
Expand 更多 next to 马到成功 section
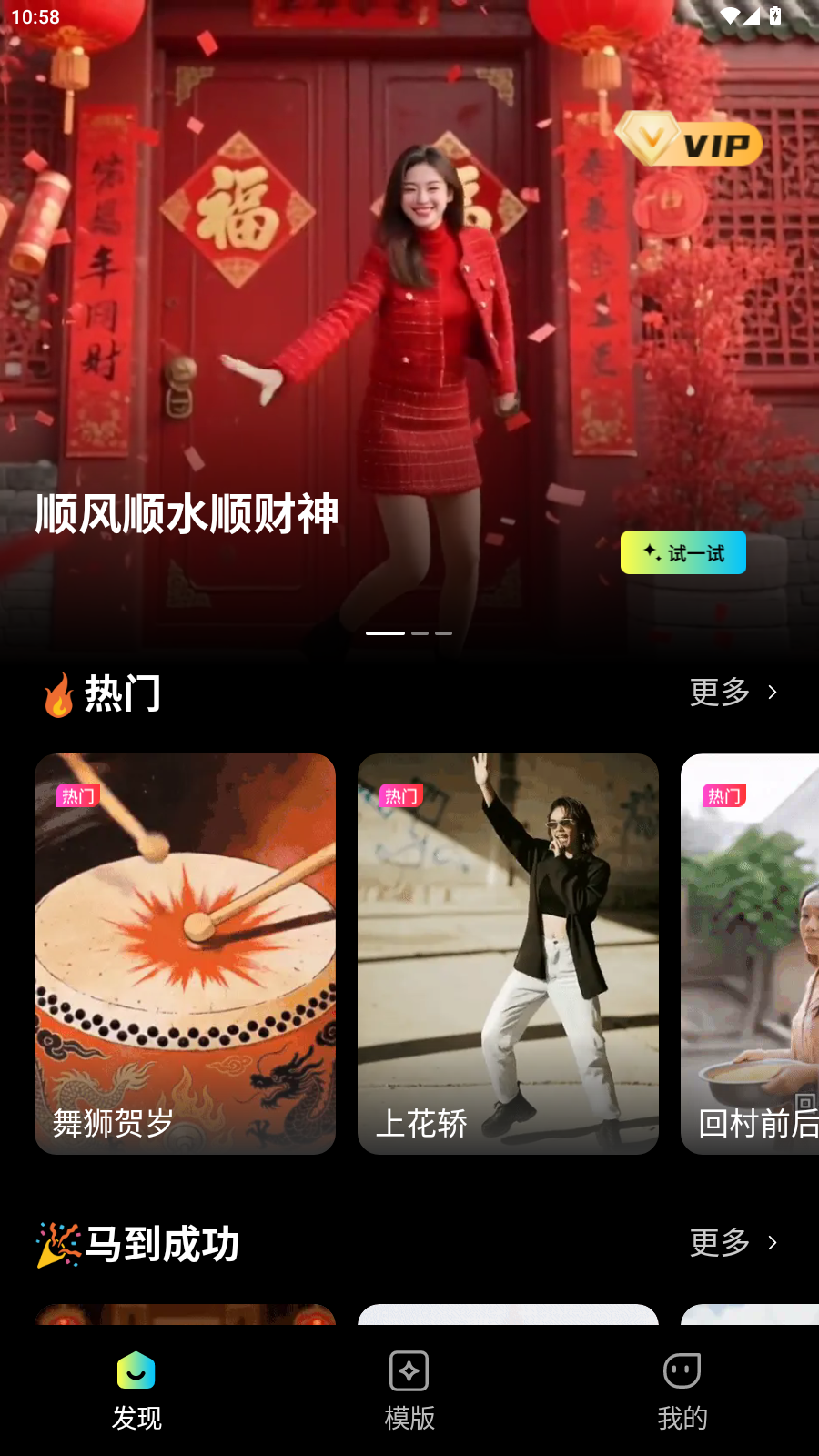pos(720,1244)
